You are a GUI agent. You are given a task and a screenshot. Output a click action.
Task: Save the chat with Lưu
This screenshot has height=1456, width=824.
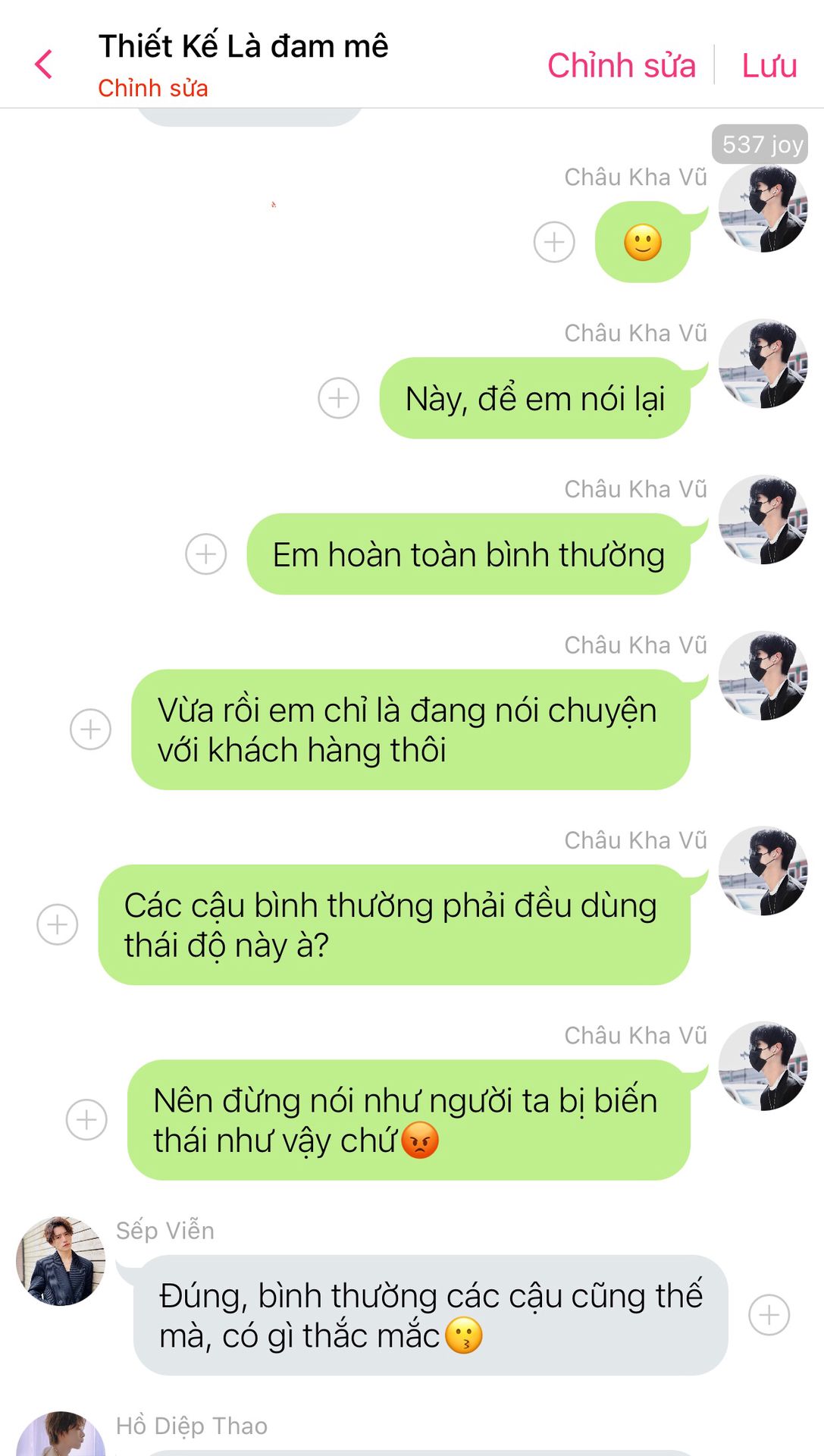point(769,65)
